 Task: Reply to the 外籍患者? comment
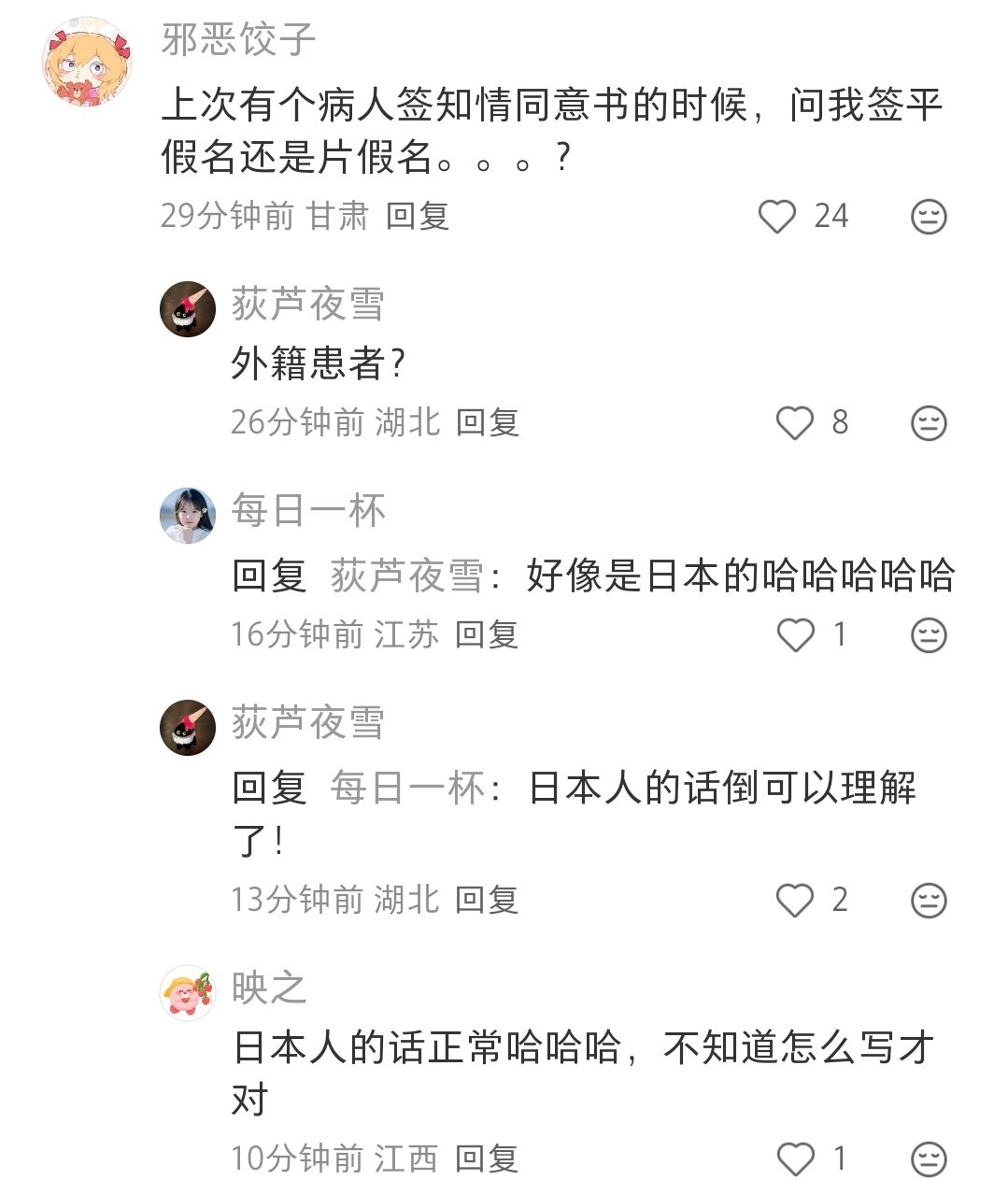pos(487,423)
